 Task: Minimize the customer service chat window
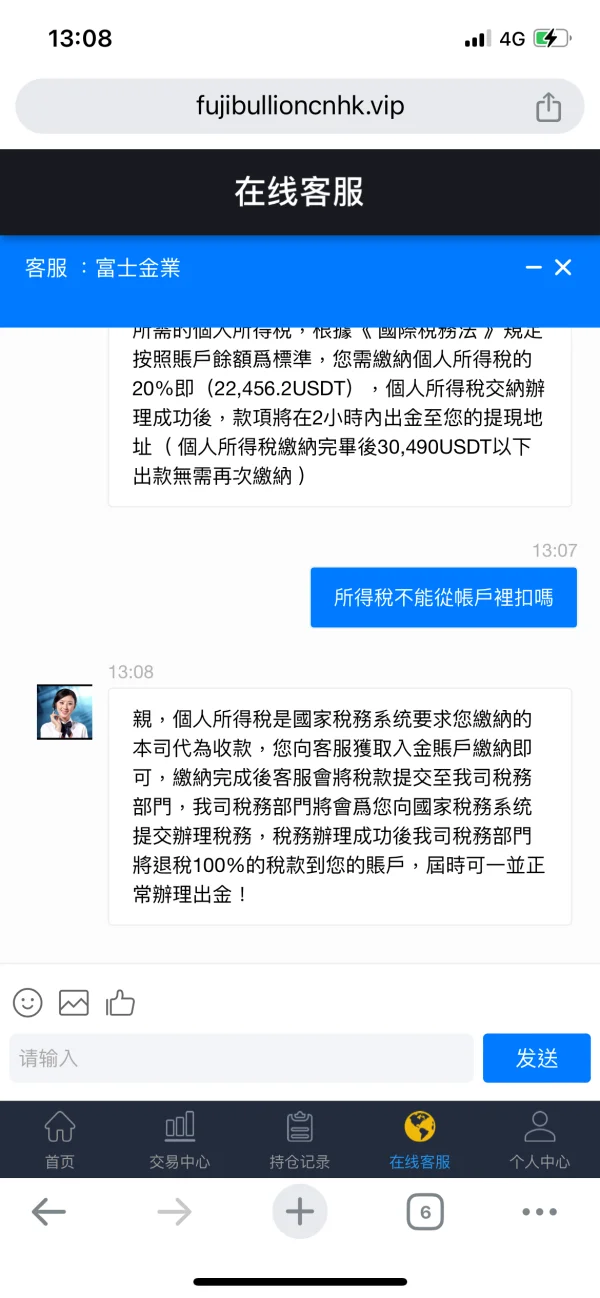tap(534, 267)
